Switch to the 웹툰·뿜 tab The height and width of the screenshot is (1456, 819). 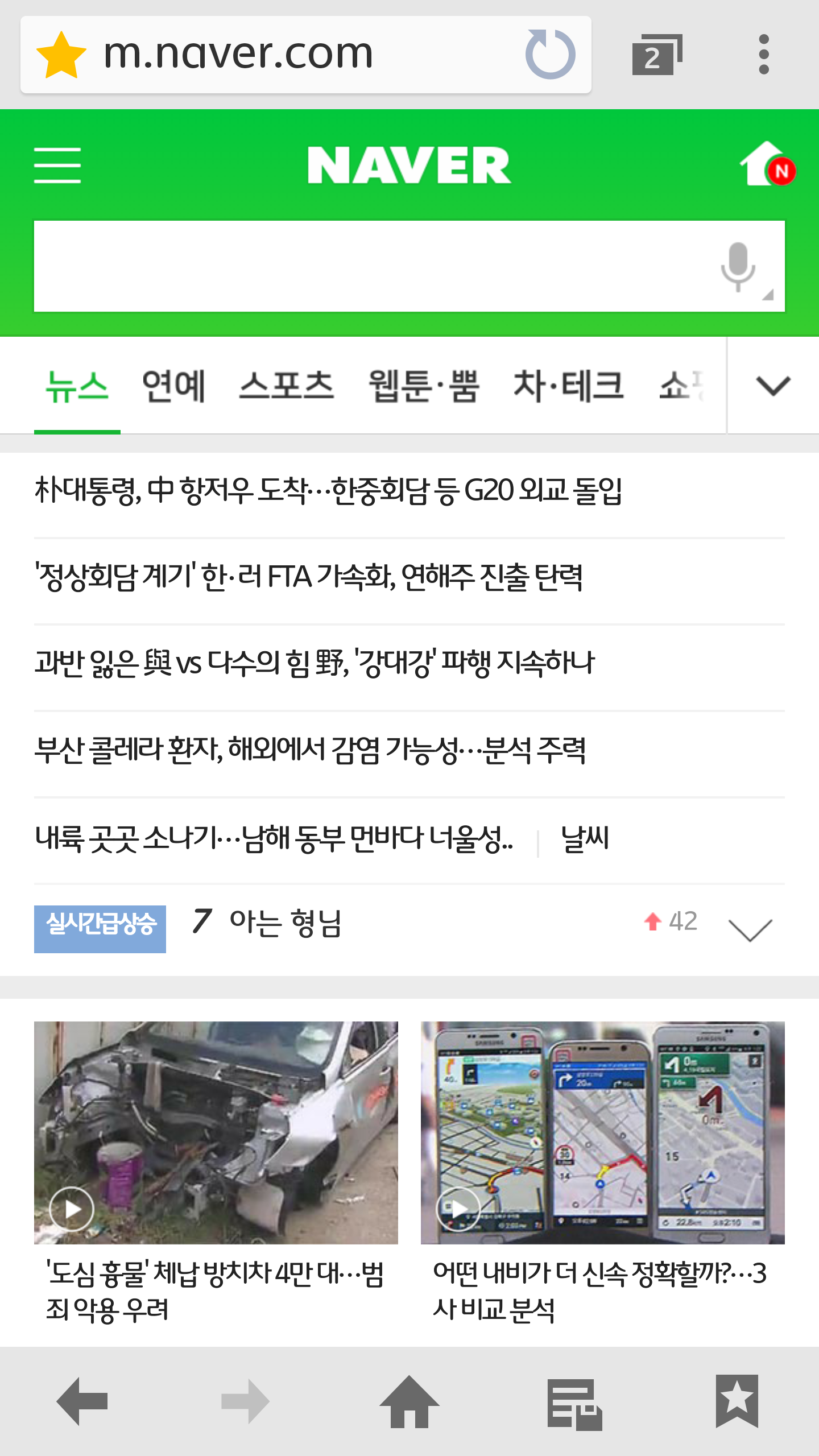tap(424, 386)
